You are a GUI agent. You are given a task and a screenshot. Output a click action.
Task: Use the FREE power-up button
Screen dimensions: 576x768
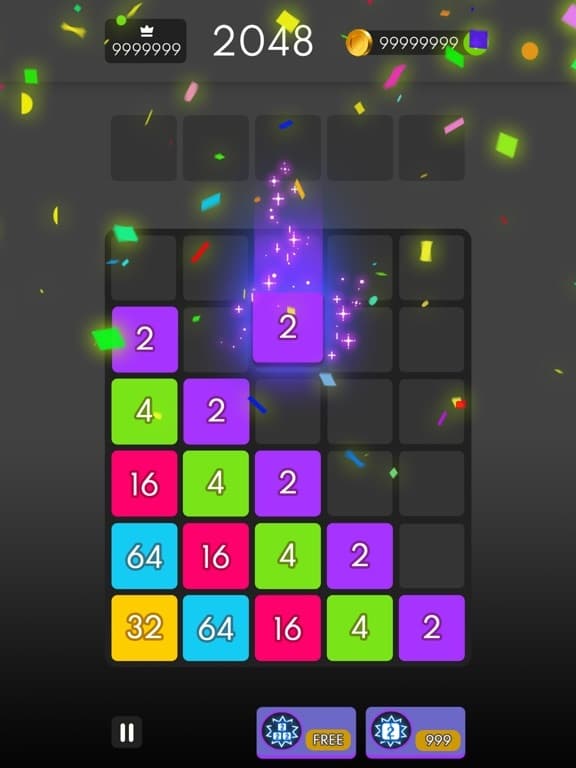coord(306,732)
